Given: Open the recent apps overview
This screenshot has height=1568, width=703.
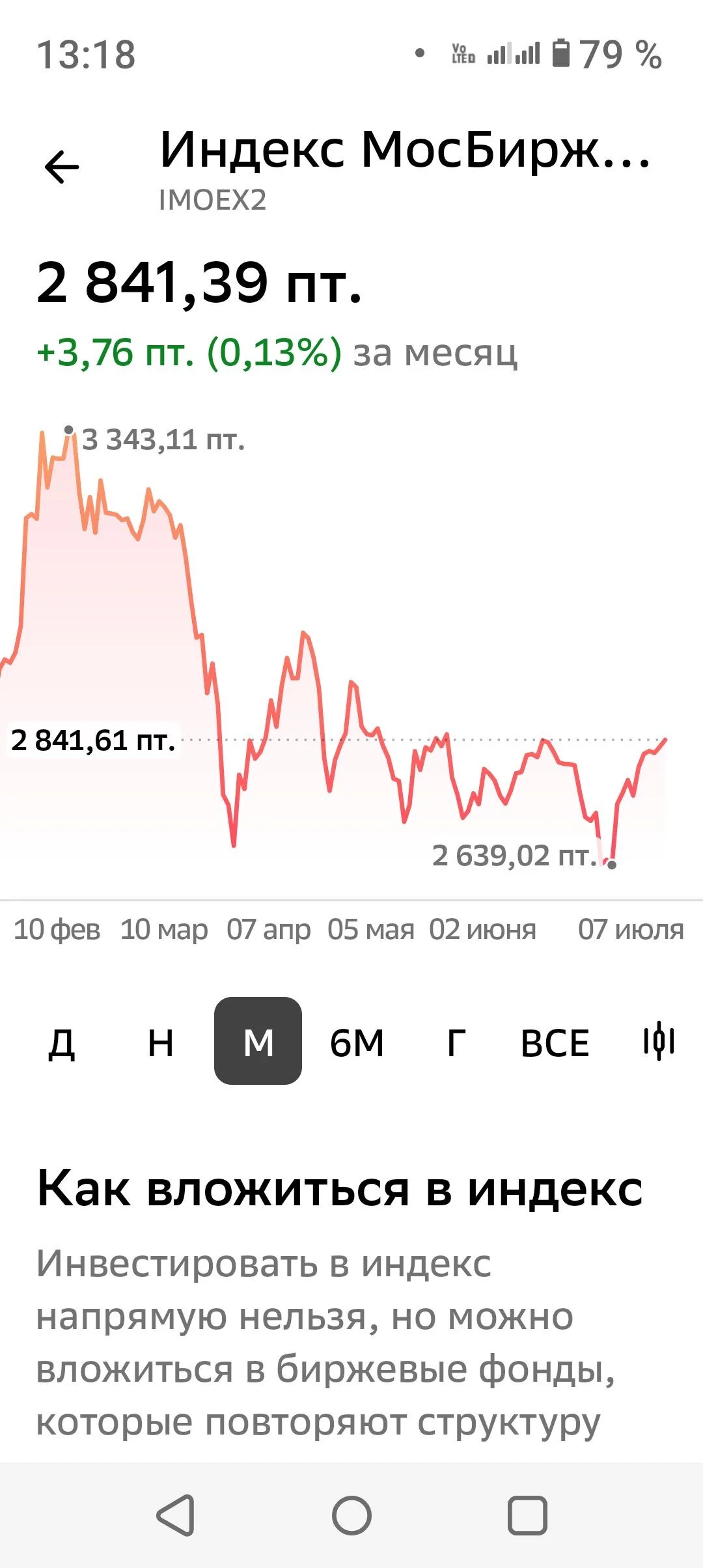Looking at the screenshot, I should [x=527, y=1516].
